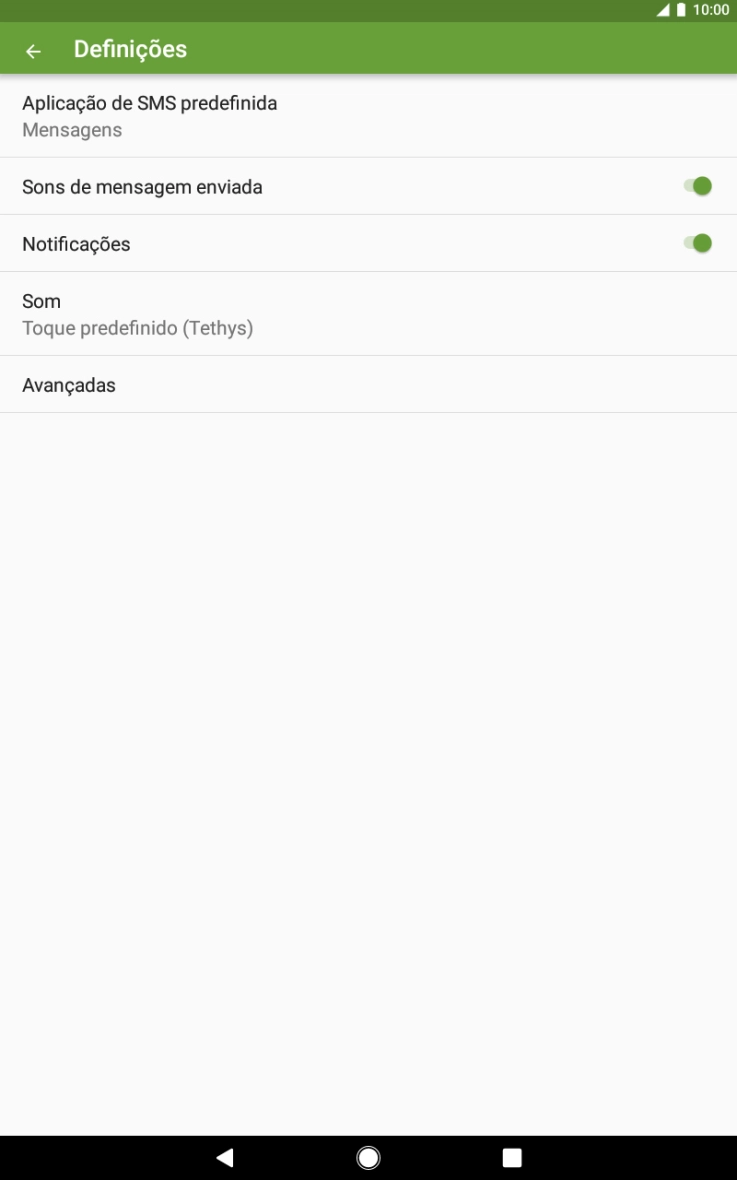Go back using the app bar arrow
Viewport: 737px width, 1180px height.
click(x=33, y=51)
